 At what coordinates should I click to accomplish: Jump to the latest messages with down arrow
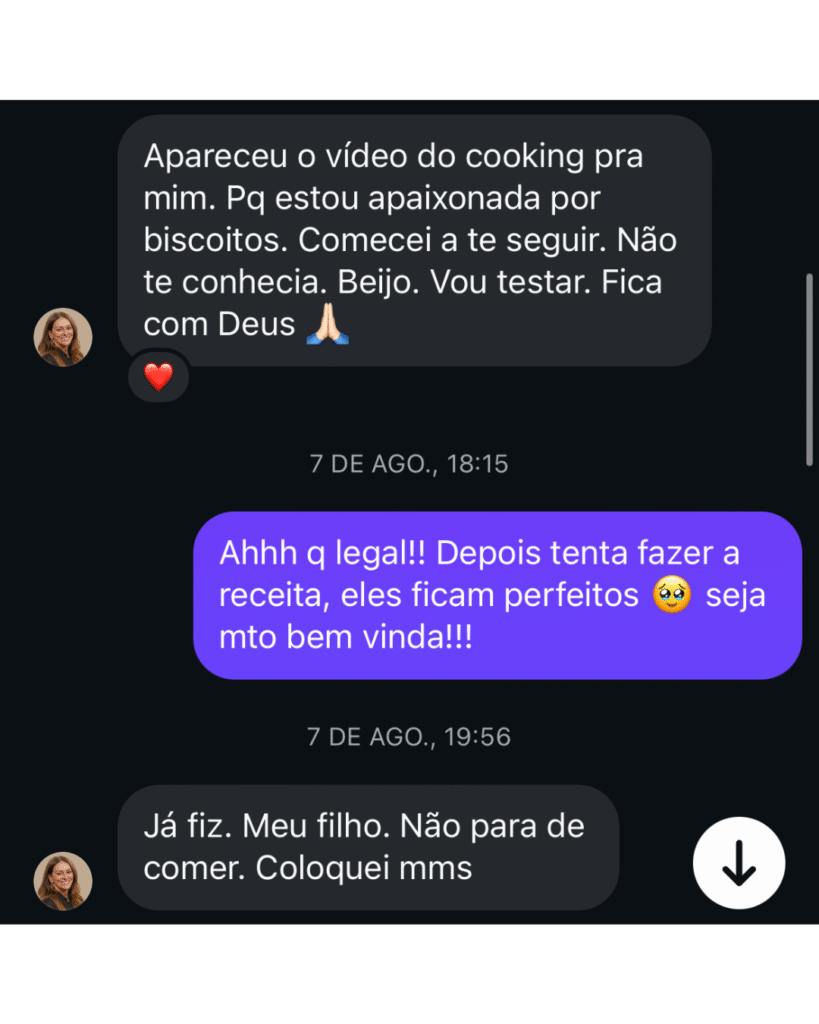pos(738,863)
